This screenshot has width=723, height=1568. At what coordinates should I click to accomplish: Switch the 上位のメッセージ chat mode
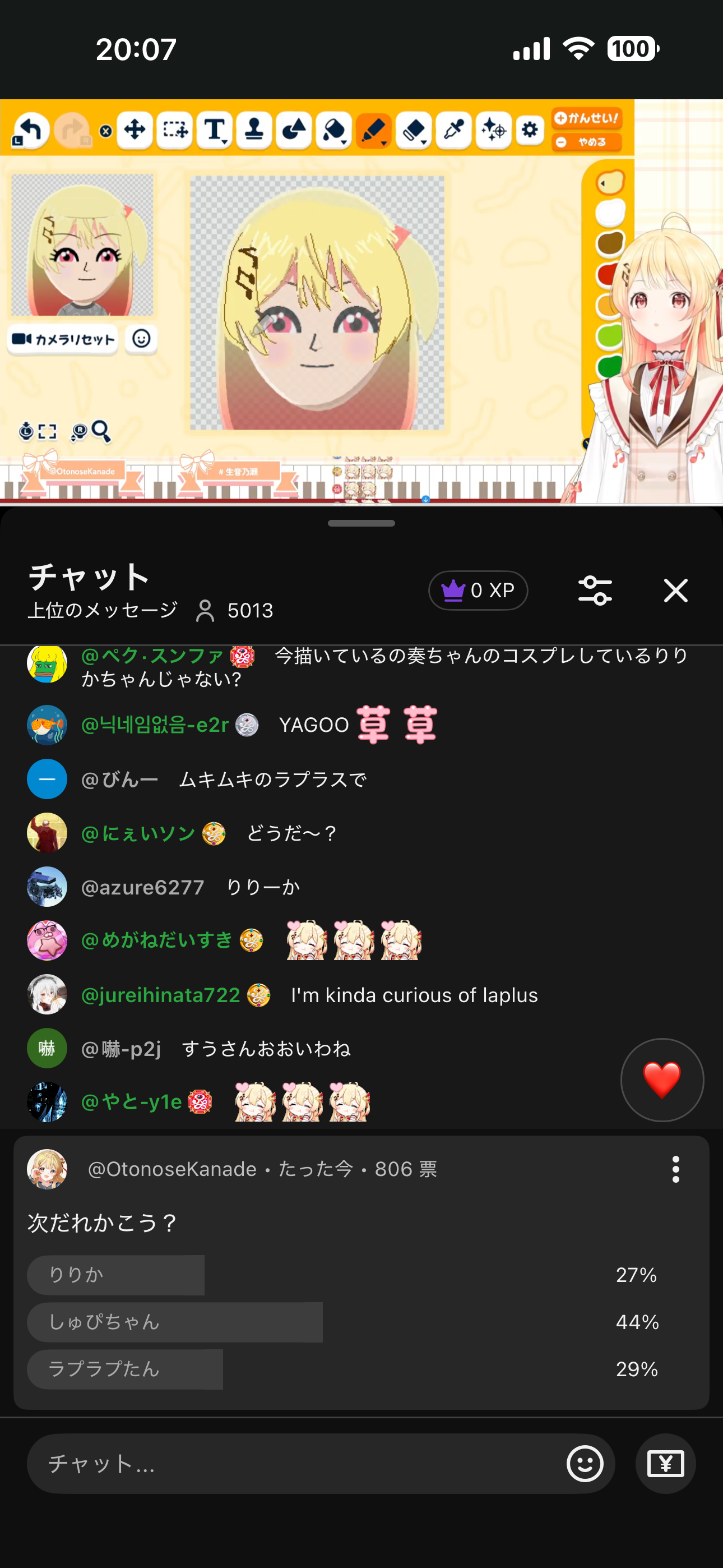pyautogui.click(x=102, y=610)
